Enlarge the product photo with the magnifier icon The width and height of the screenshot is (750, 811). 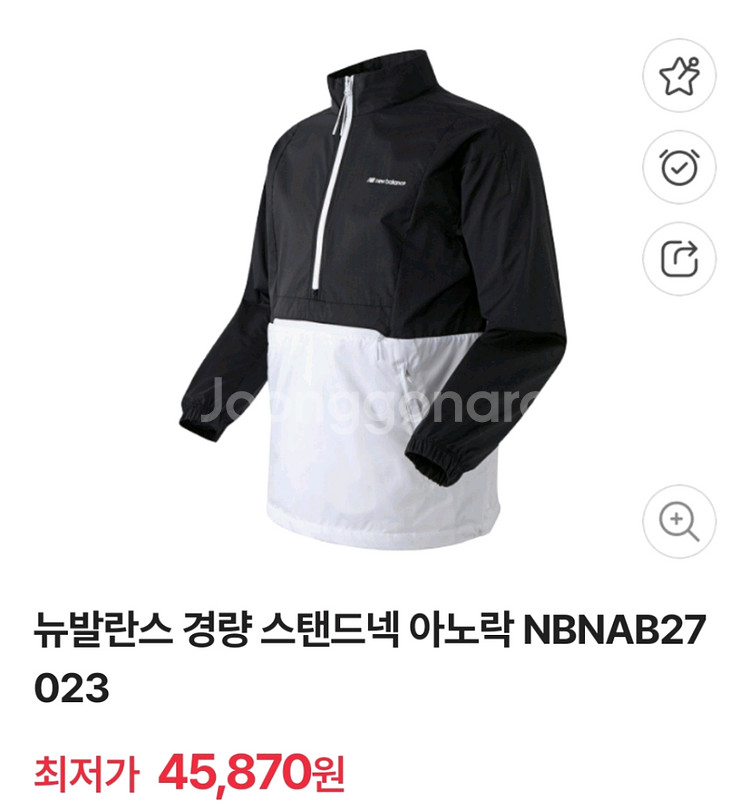click(679, 521)
